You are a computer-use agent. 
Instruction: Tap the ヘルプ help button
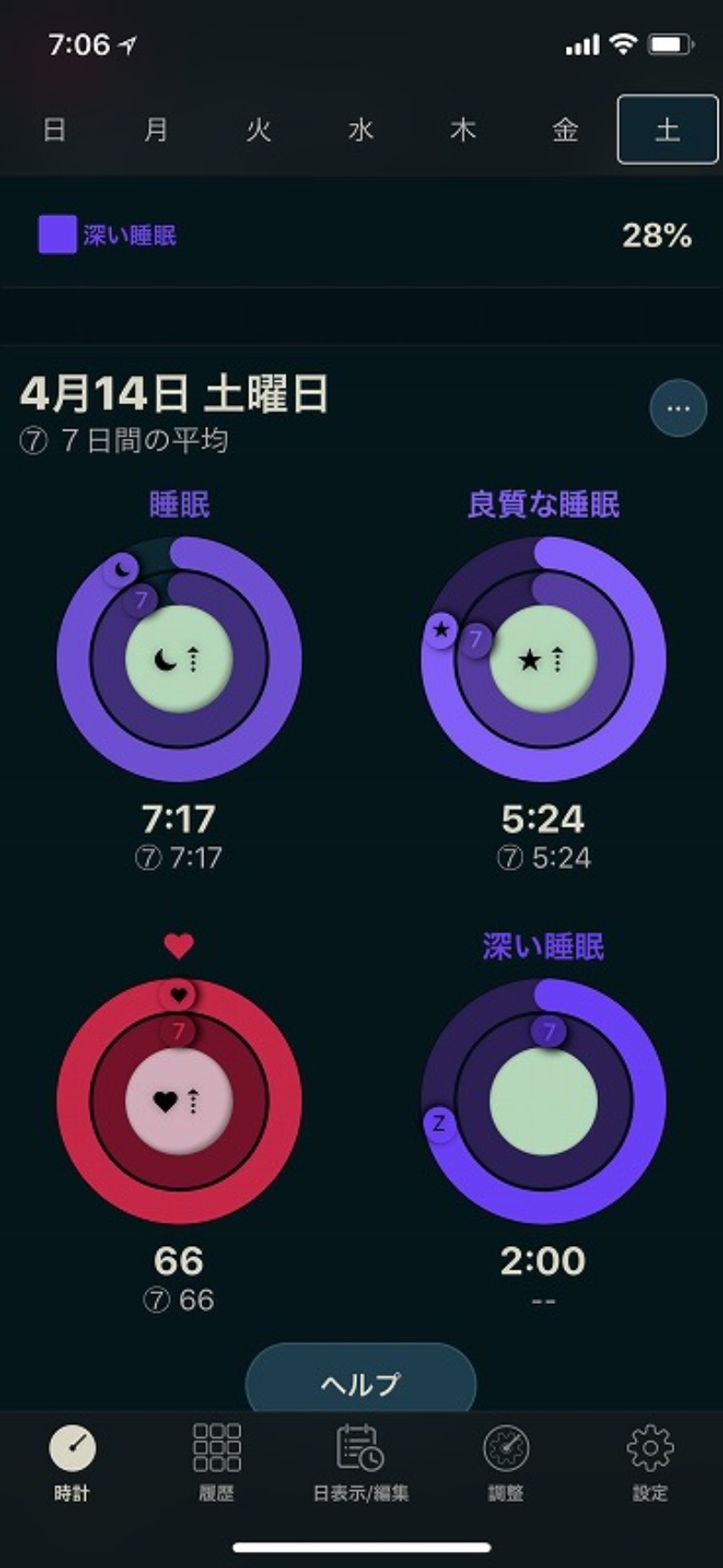(361, 1383)
